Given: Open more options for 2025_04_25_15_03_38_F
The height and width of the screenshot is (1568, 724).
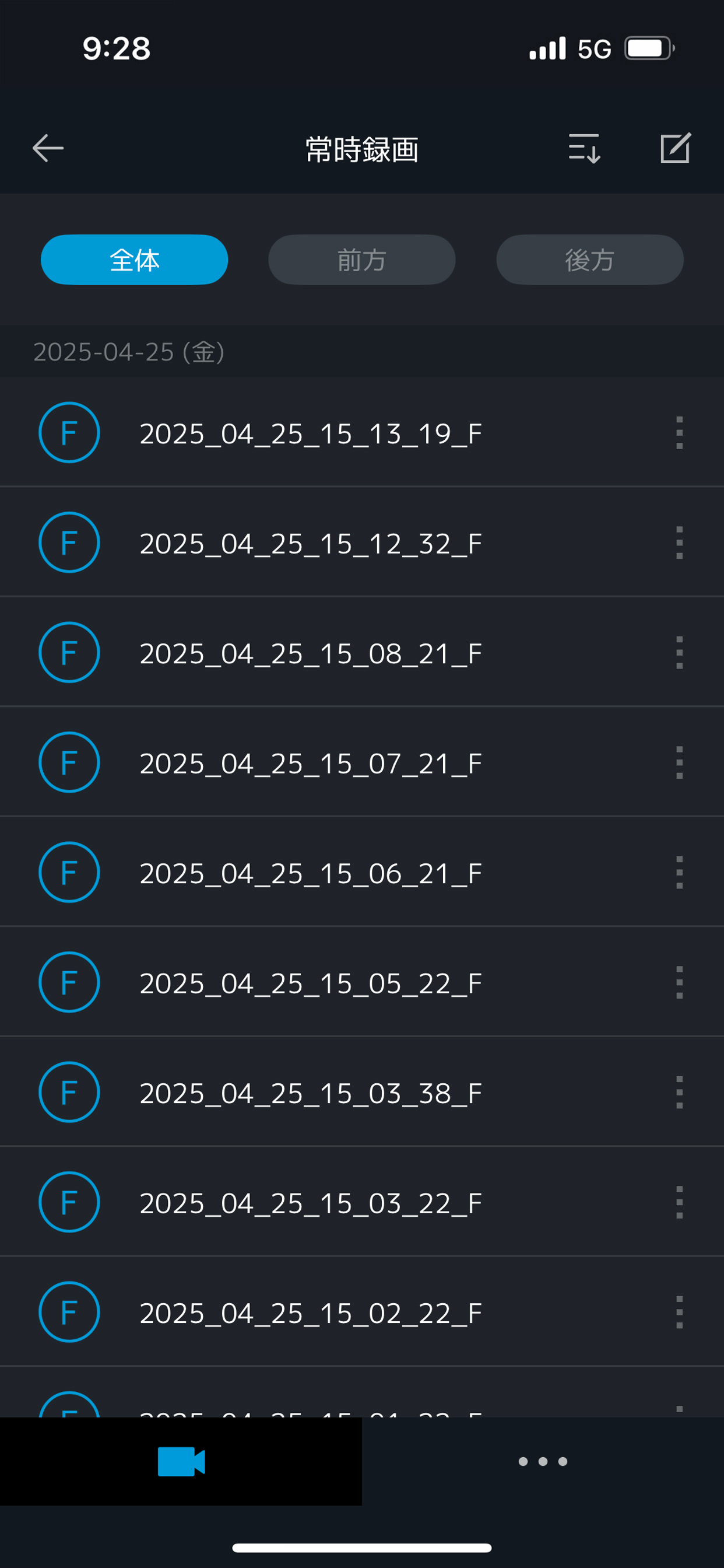Looking at the screenshot, I should (x=680, y=1092).
